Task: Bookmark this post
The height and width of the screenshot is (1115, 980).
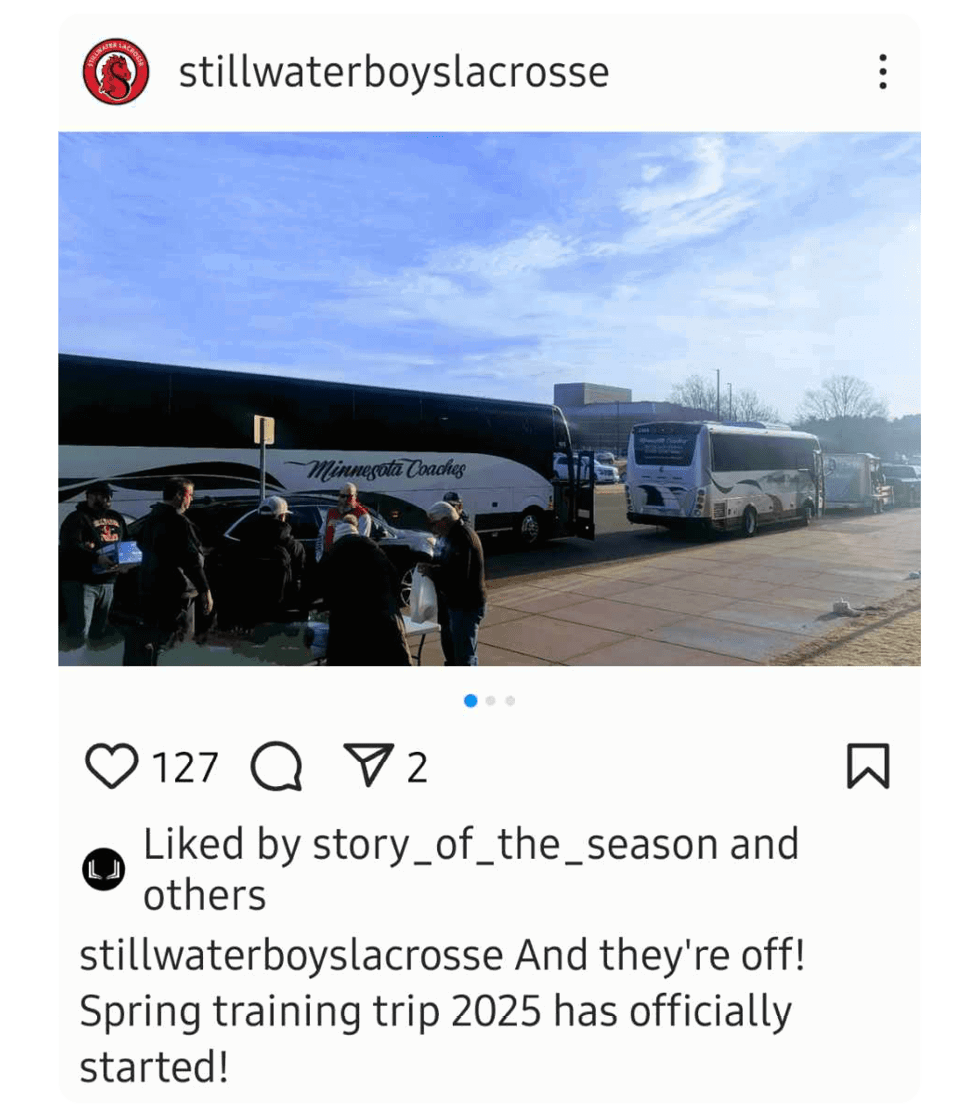Action: coord(867,767)
